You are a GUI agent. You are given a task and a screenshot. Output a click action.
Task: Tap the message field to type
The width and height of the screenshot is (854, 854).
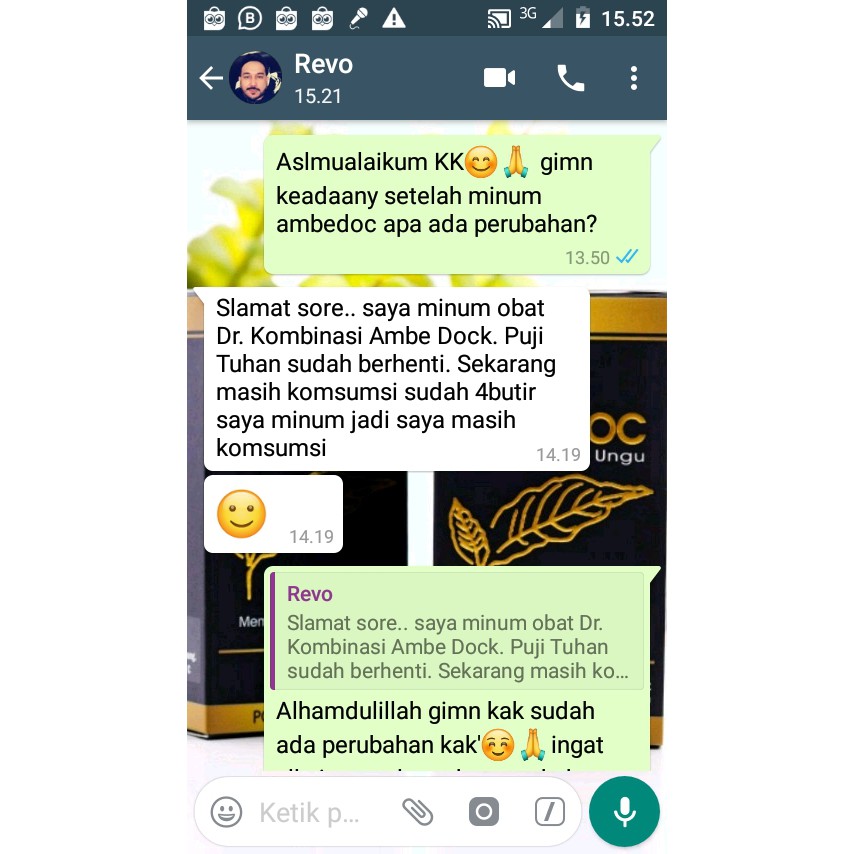(310, 812)
